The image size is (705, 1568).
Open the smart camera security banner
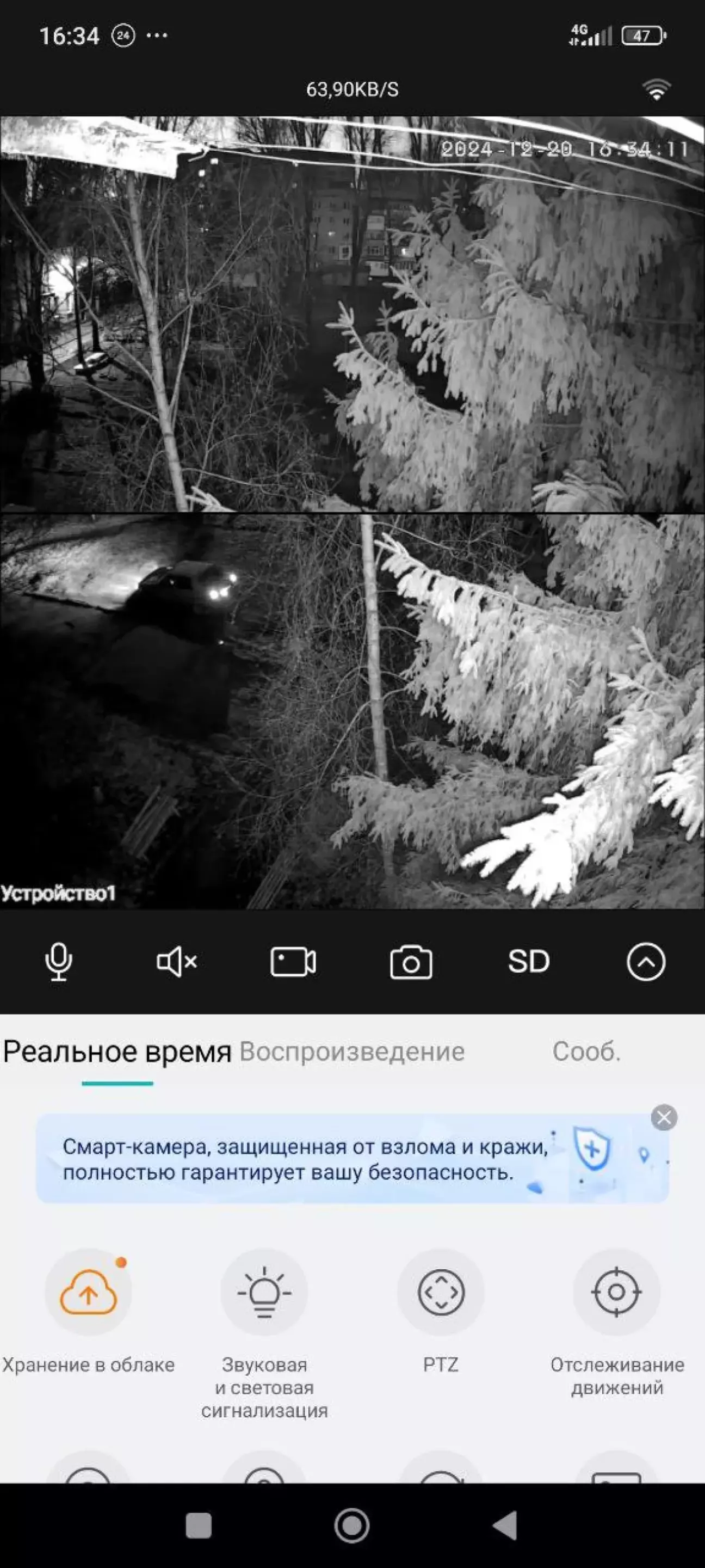point(352,1159)
